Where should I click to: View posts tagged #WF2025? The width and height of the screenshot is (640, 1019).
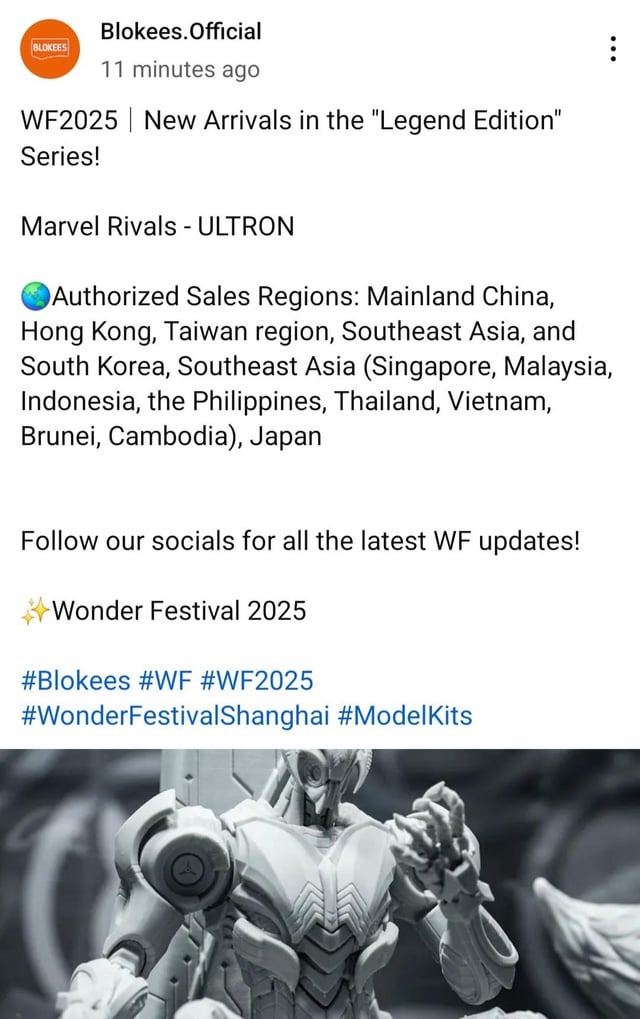click(257, 681)
